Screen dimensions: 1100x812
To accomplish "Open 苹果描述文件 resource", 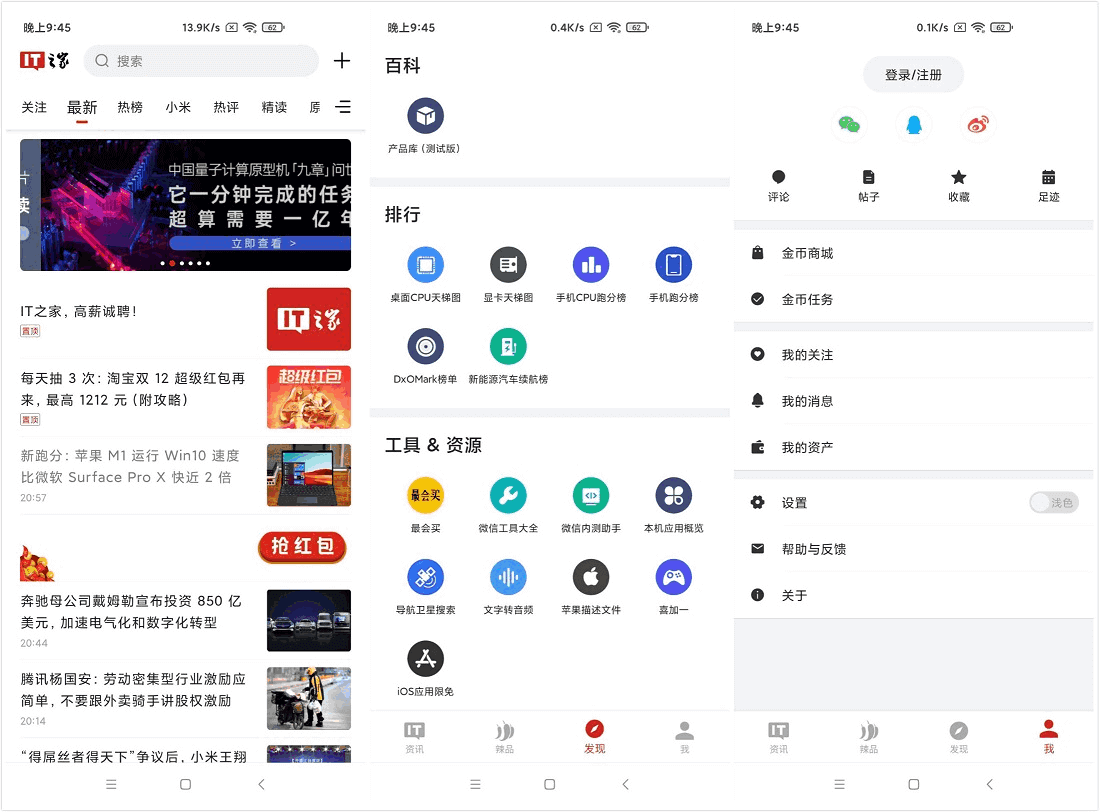I will pyautogui.click(x=591, y=586).
